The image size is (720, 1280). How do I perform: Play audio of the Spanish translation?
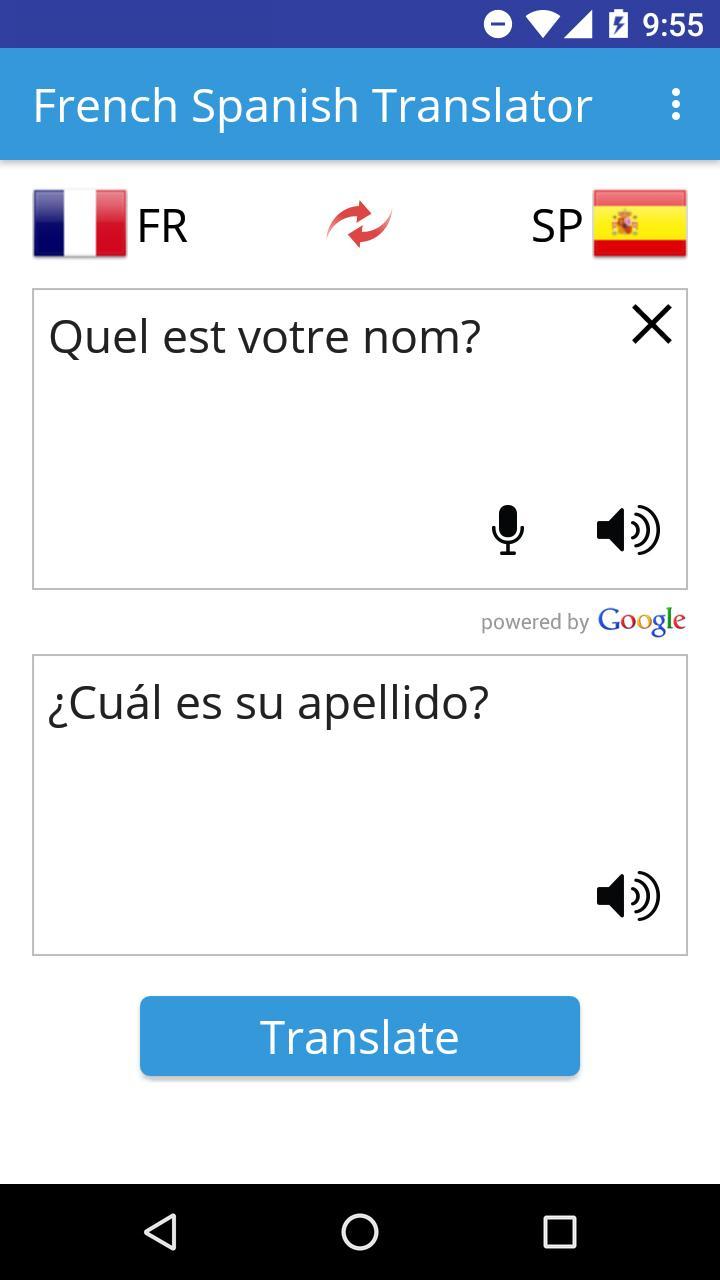pos(629,896)
